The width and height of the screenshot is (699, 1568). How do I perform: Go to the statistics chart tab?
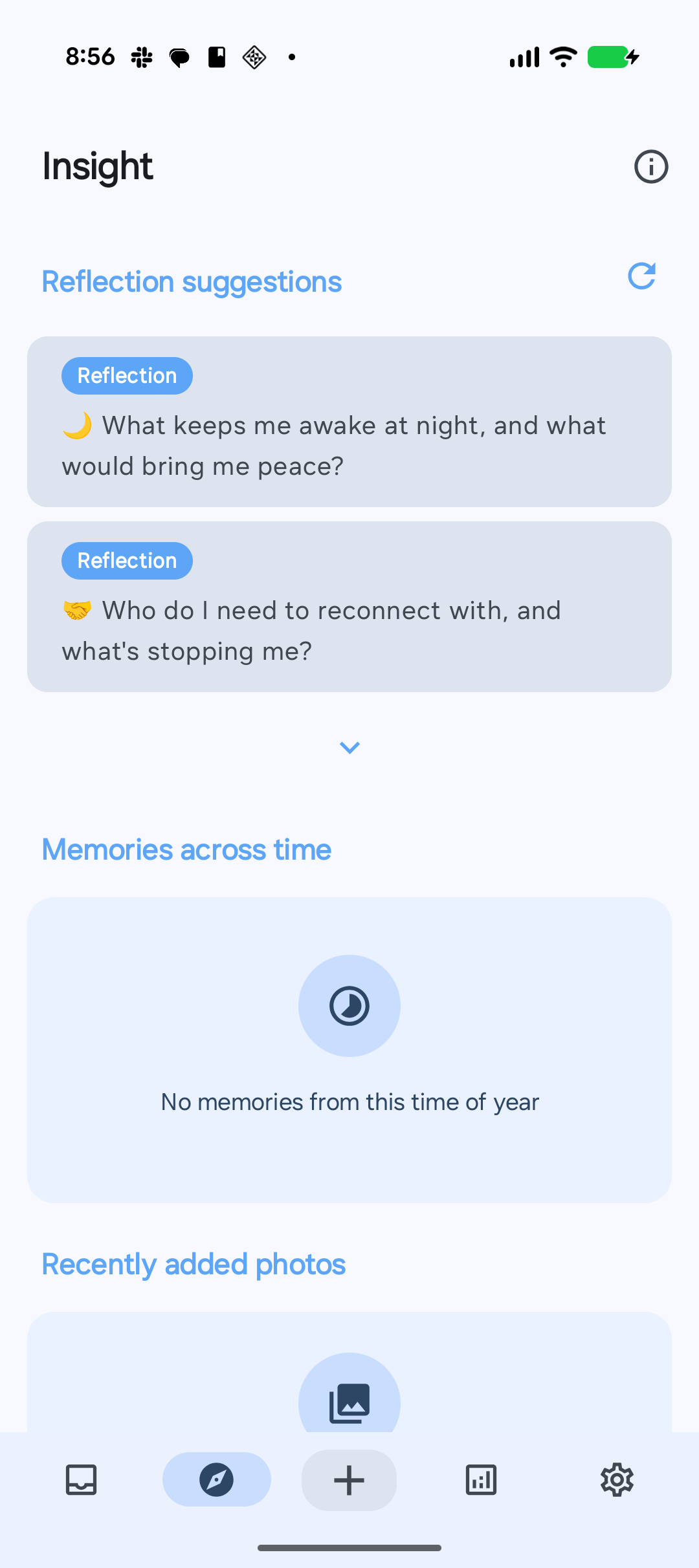click(x=482, y=1479)
